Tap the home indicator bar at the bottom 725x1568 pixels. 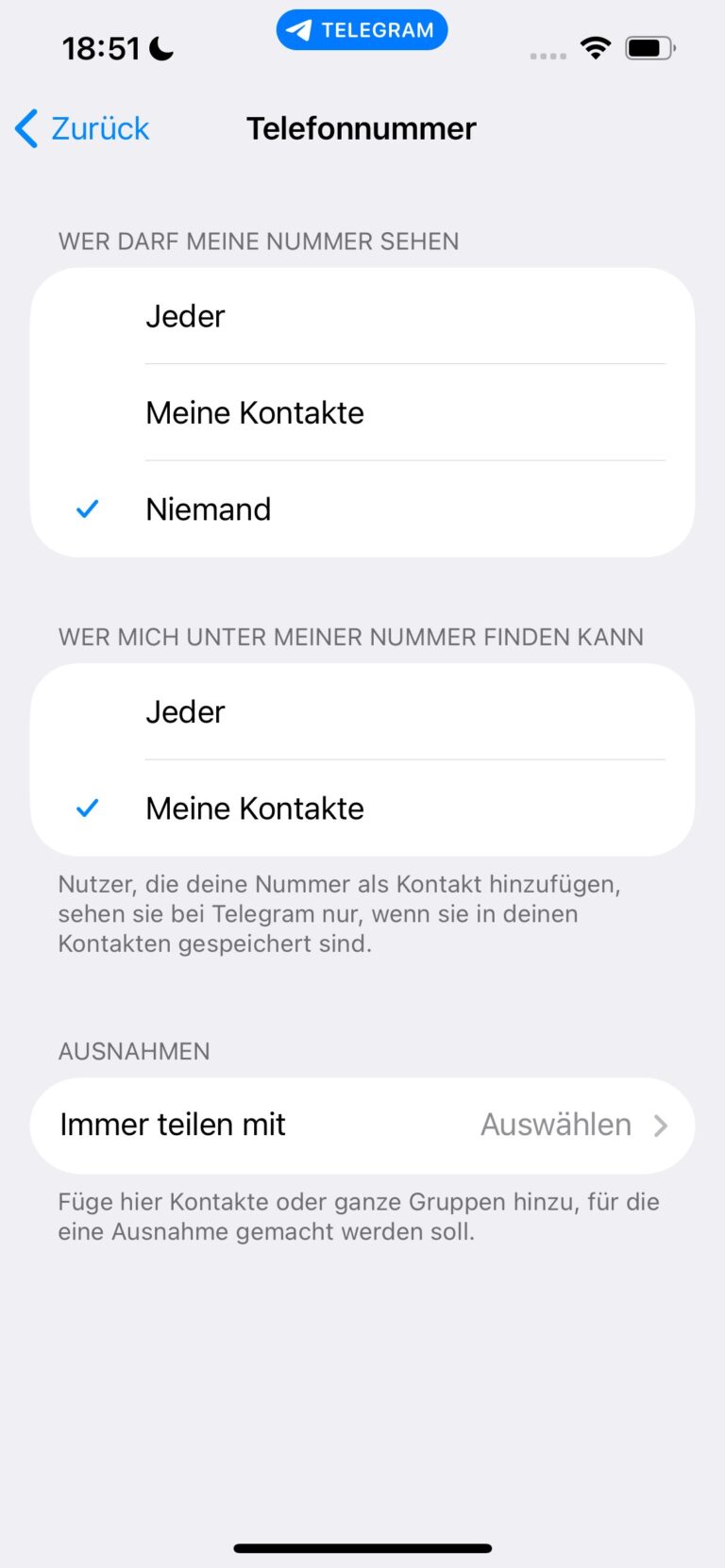tap(362, 1547)
